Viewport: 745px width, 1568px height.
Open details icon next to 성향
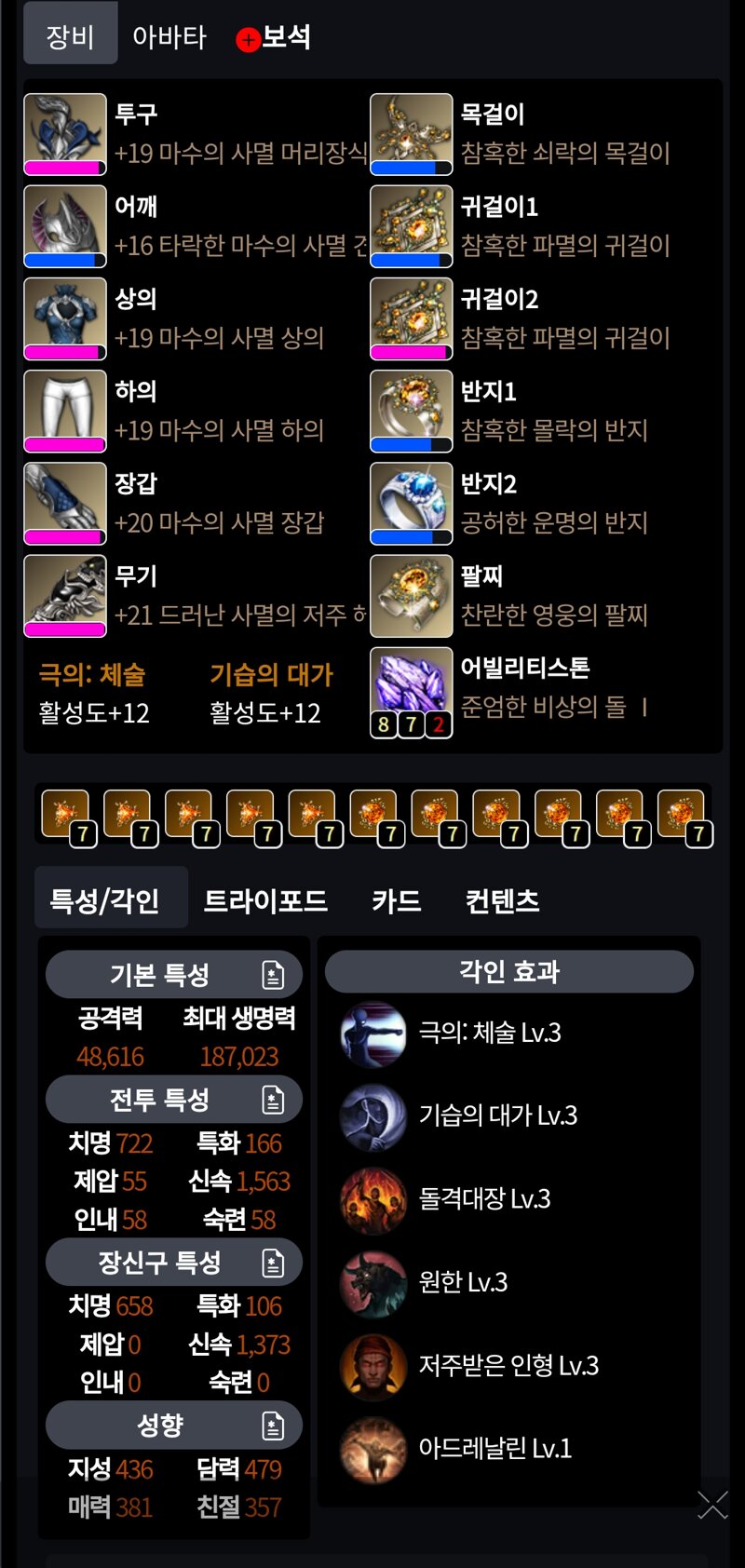coord(272,1426)
